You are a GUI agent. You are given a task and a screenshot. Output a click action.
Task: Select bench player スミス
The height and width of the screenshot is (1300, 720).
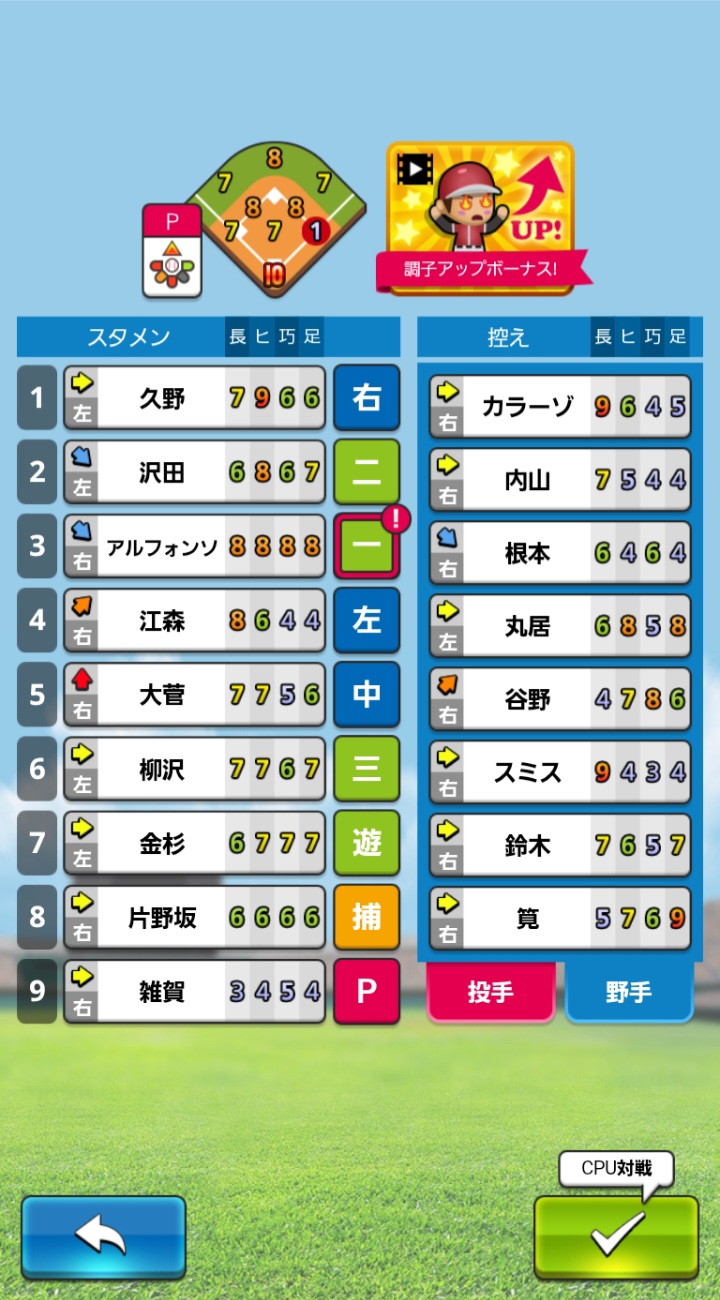pyautogui.click(x=560, y=772)
